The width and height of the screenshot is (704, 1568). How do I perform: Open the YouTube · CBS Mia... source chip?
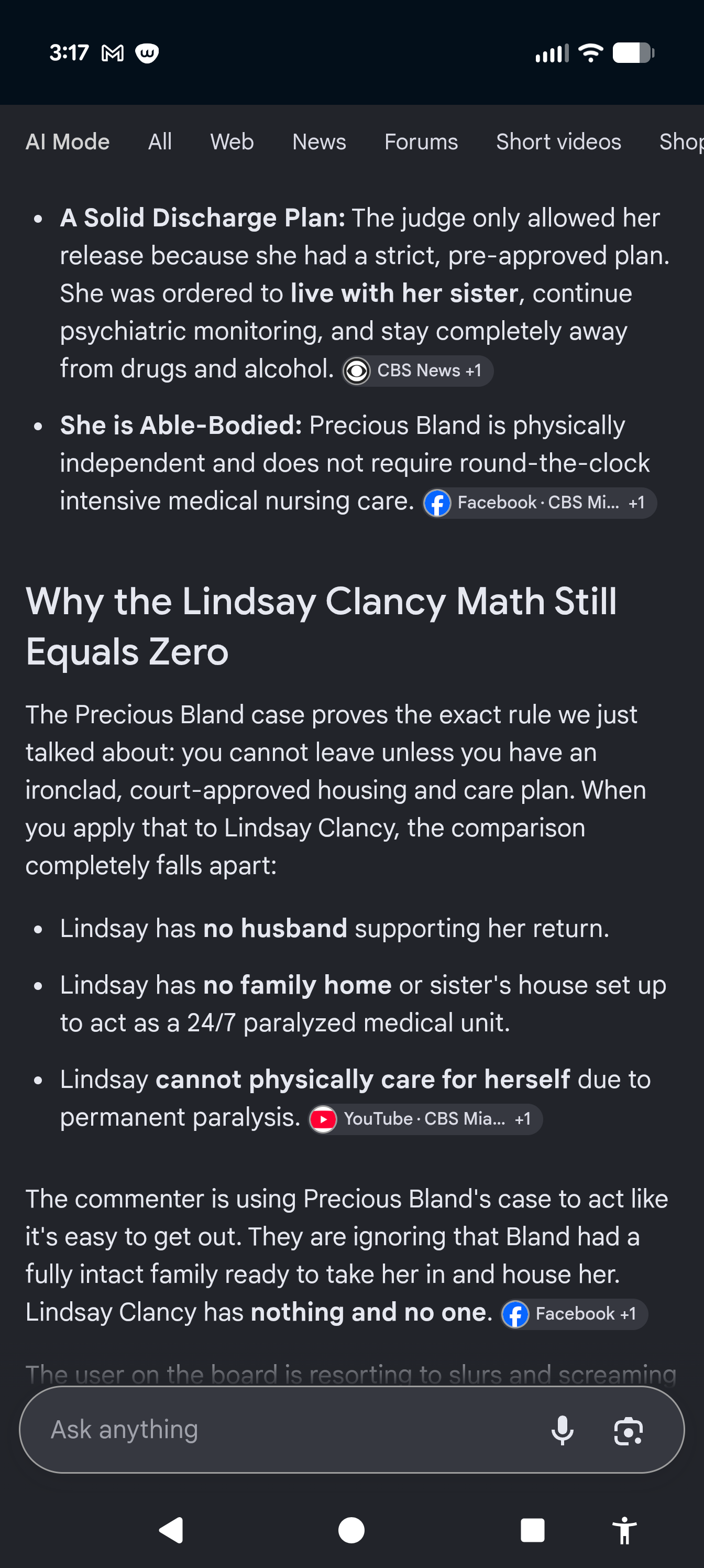[x=425, y=1119]
